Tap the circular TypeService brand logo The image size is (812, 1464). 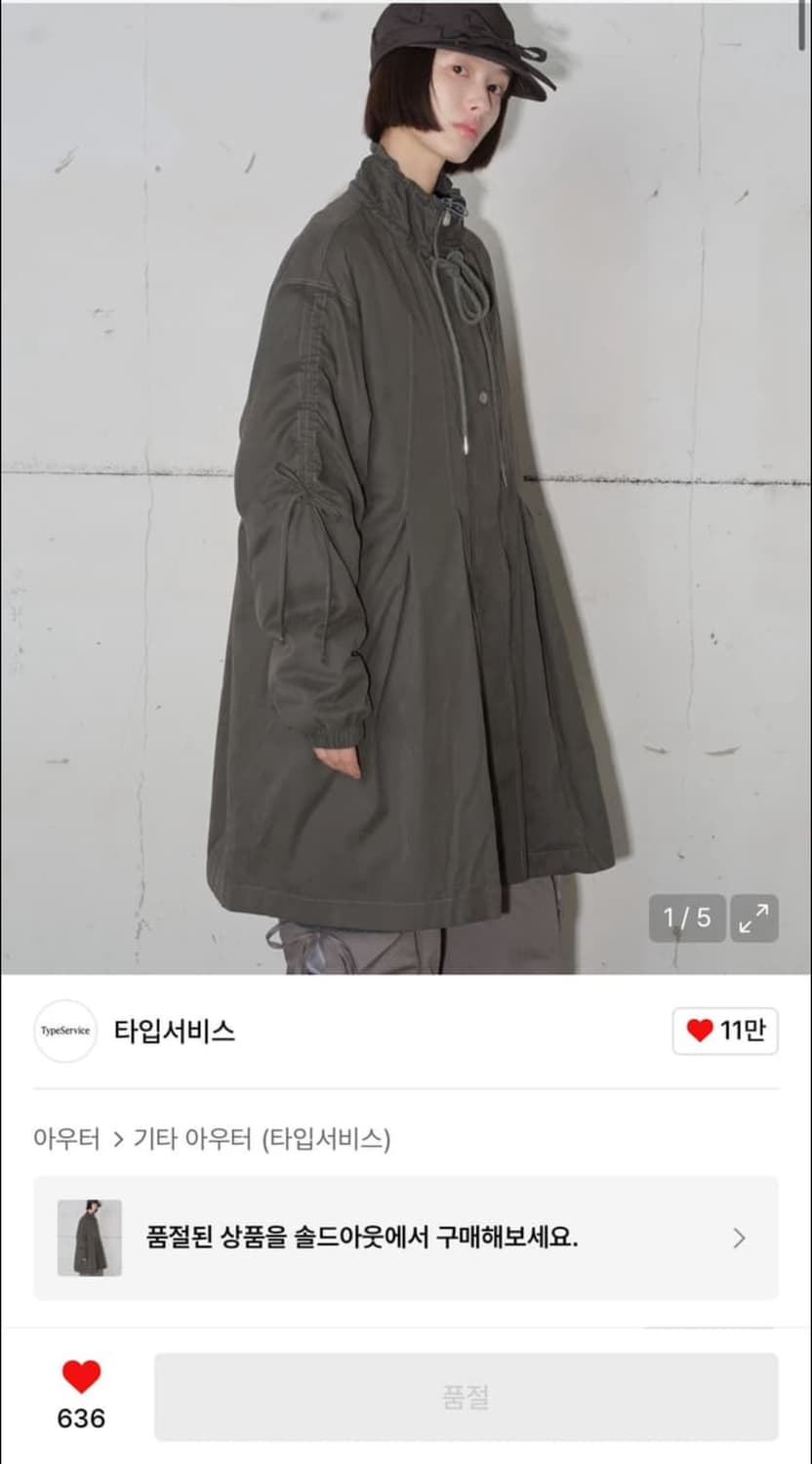[x=64, y=1032]
